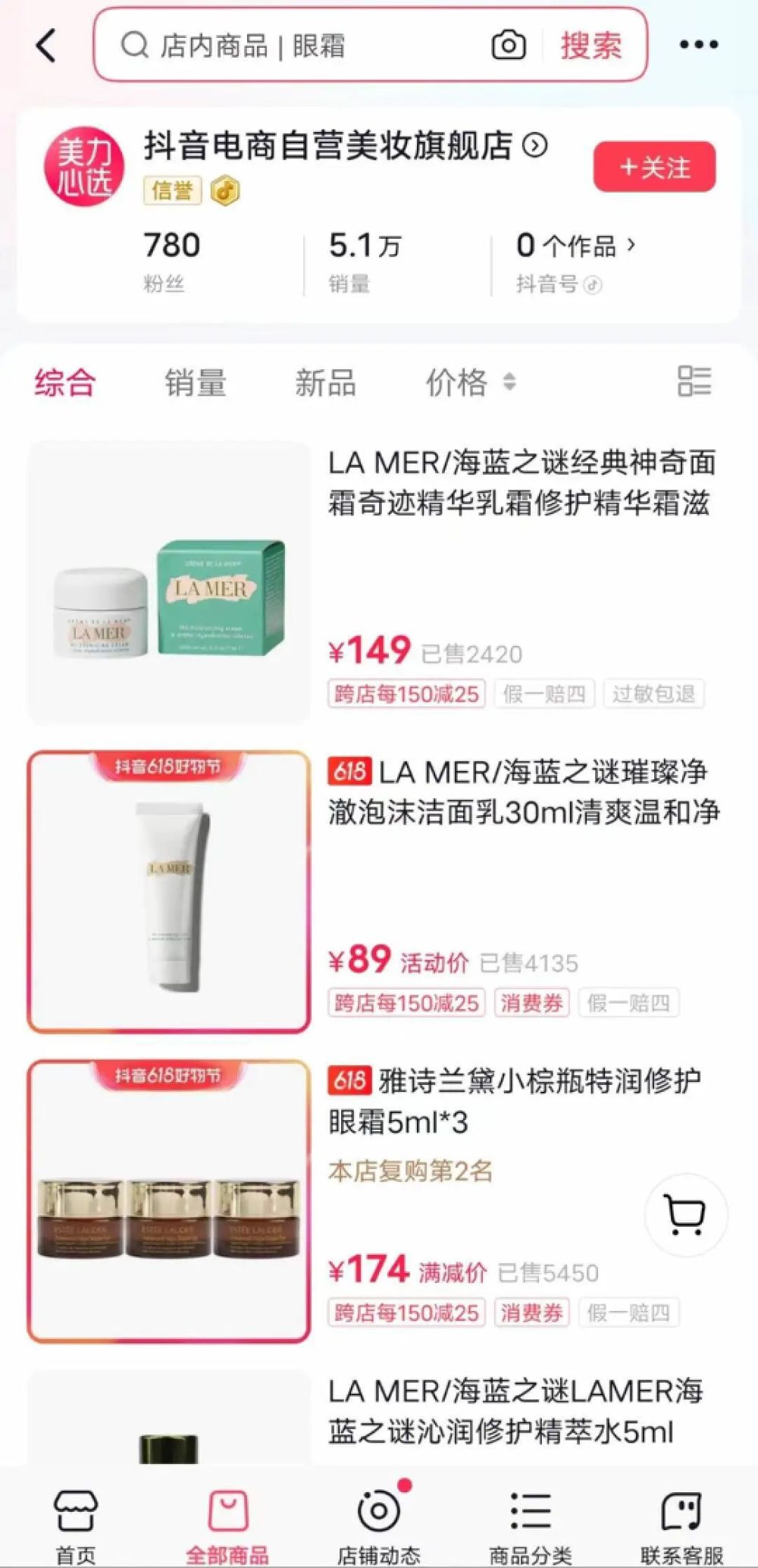
Task: Open the three-dot overflow menu
Action: click(698, 45)
